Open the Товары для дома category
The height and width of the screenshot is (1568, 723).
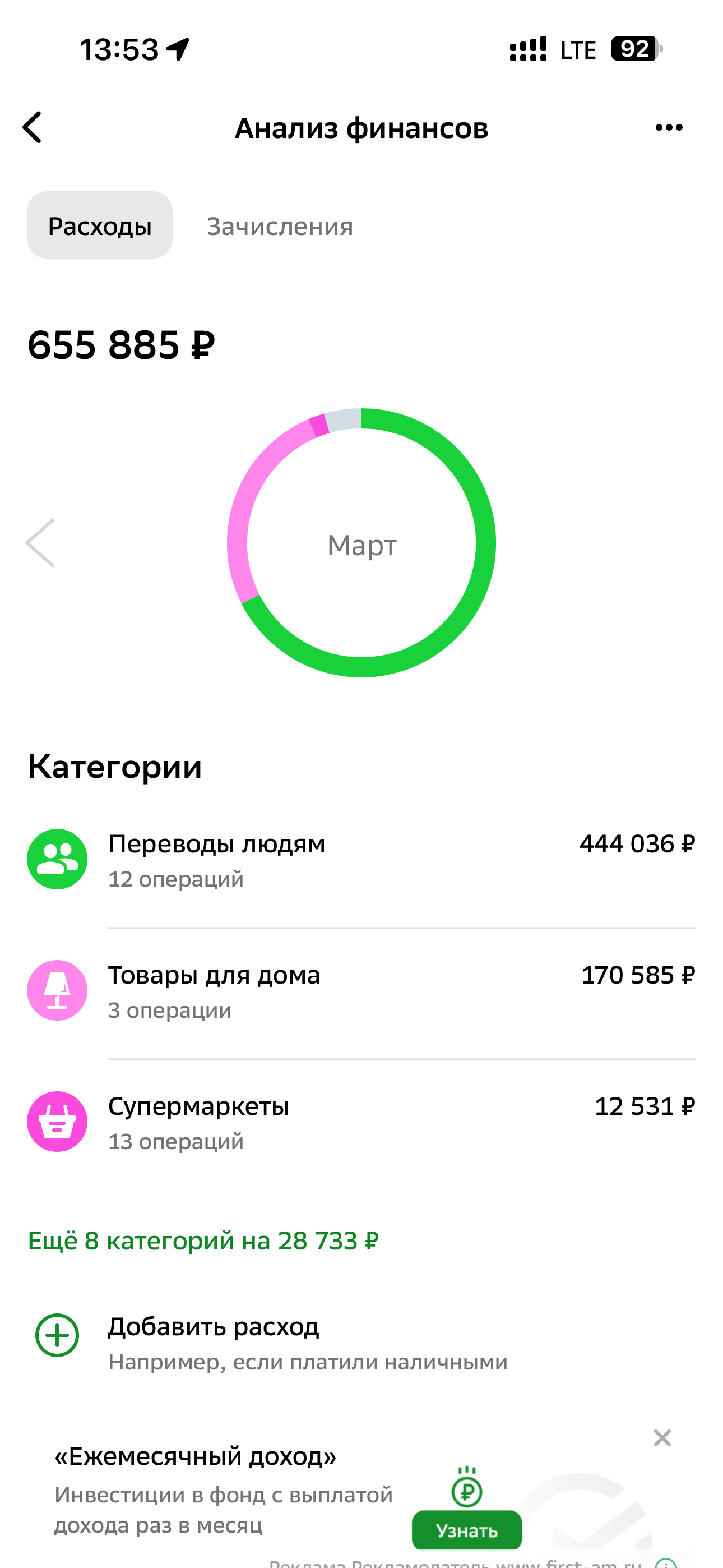pyautogui.click(x=361, y=991)
